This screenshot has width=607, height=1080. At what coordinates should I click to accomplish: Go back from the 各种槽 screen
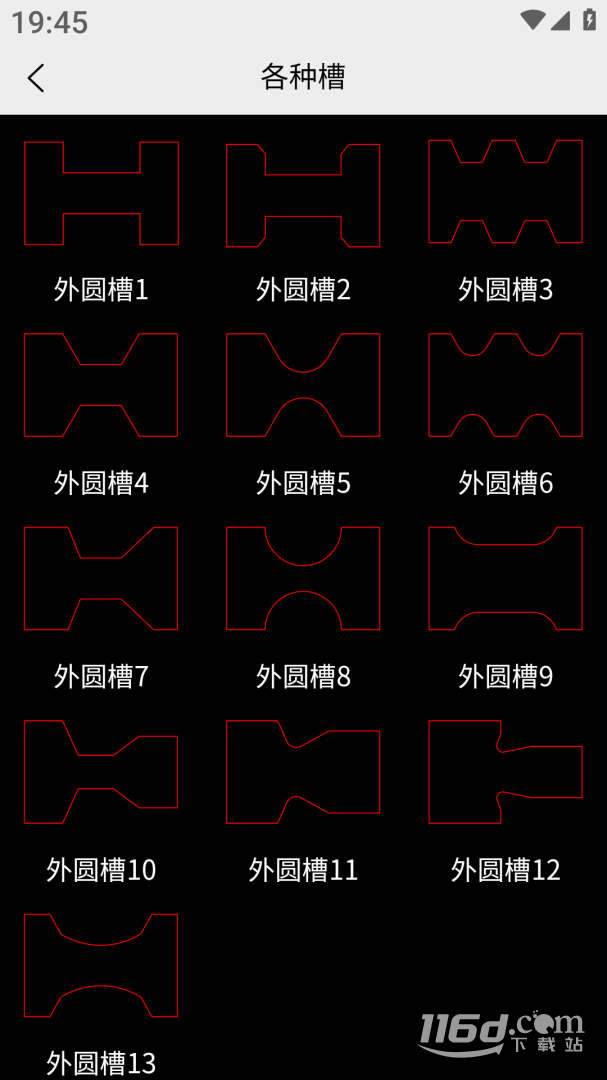click(37, 77)
